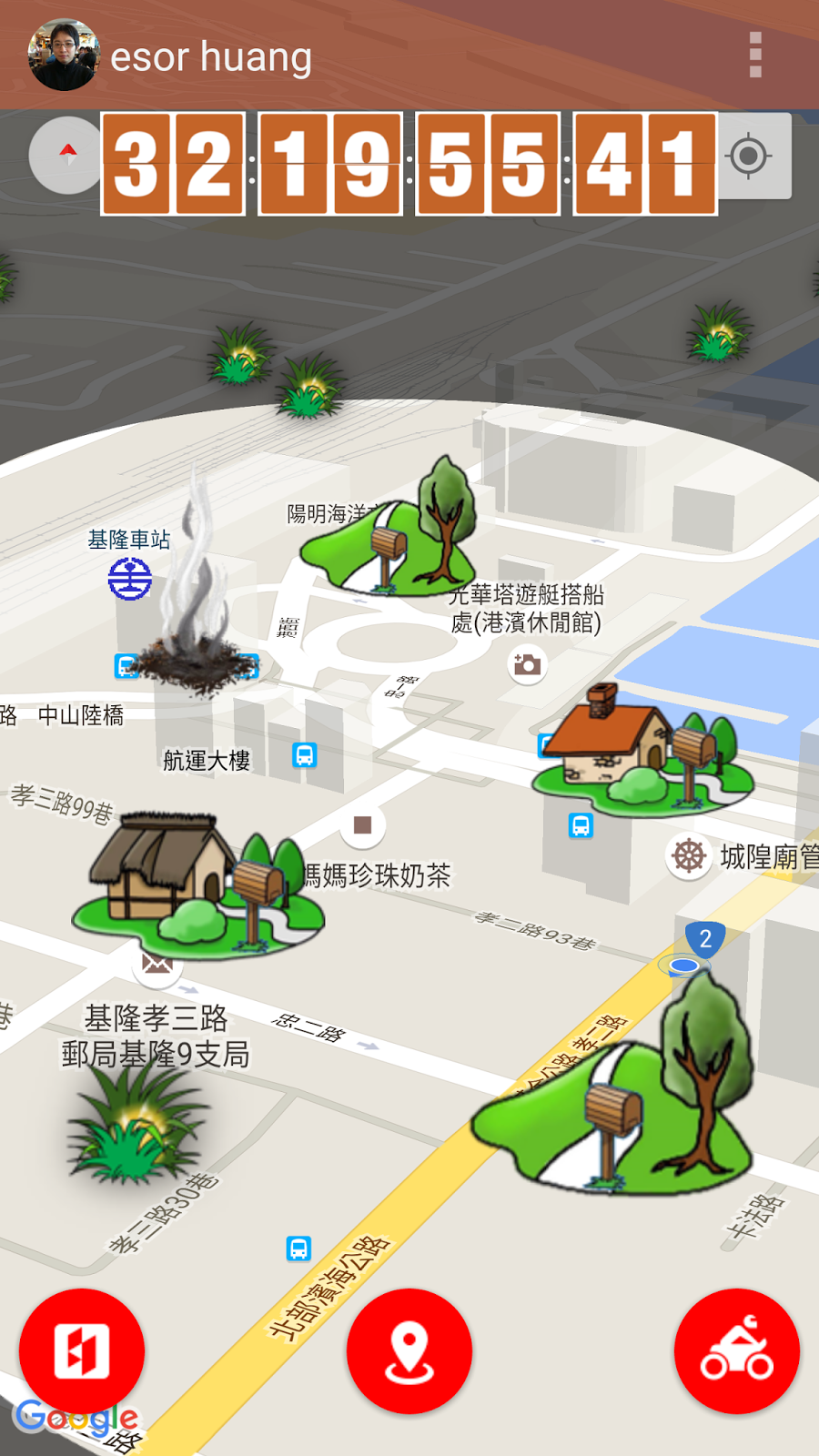Screen dimensions: 819x1456
Task: Center map on my location
Action: click(750, 156)
